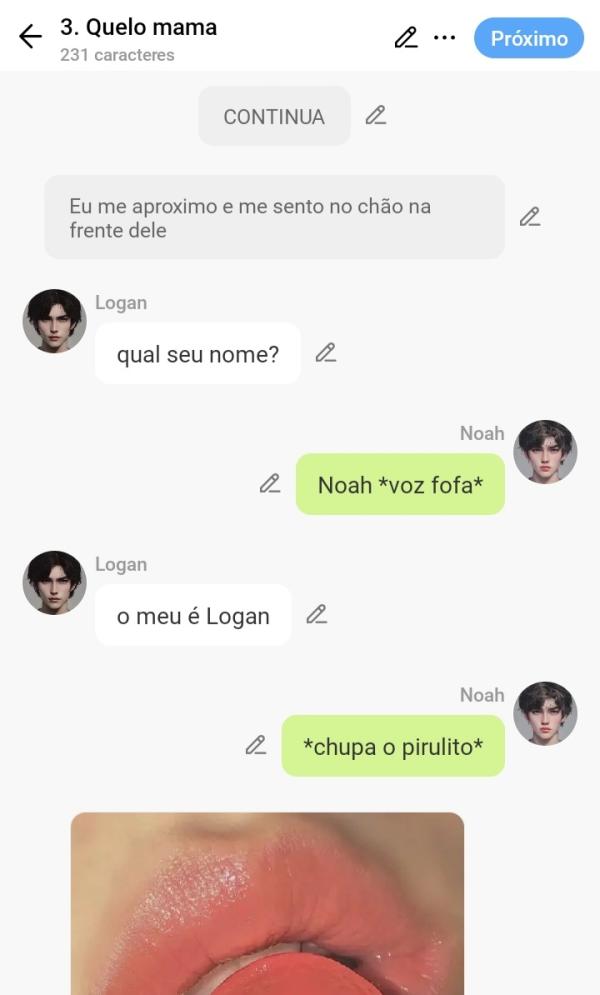Edit Logan's message "qual seu nome?"

point(326,353)
